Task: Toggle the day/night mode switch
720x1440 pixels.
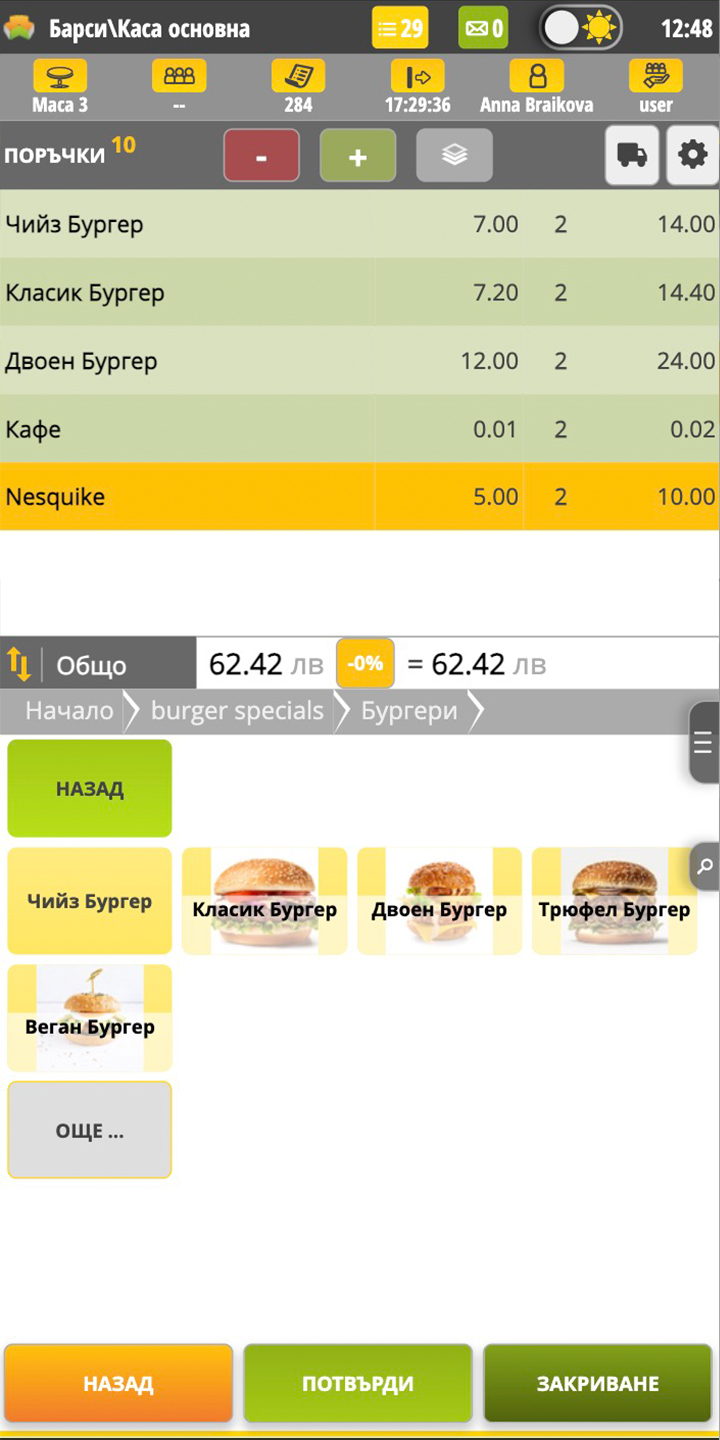Action: (581, 27)
